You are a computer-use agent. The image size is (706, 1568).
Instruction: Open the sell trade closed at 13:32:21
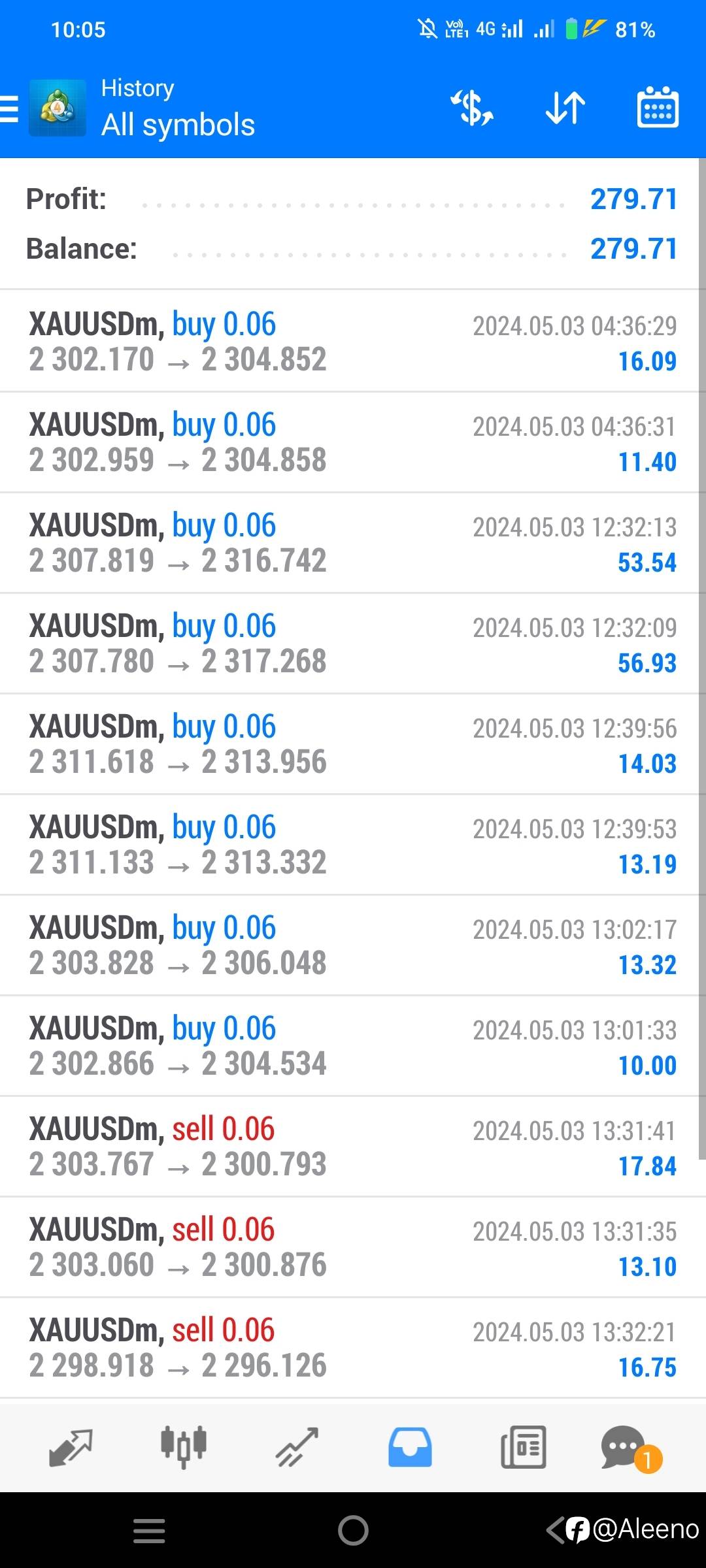[x=353, y=1348]
